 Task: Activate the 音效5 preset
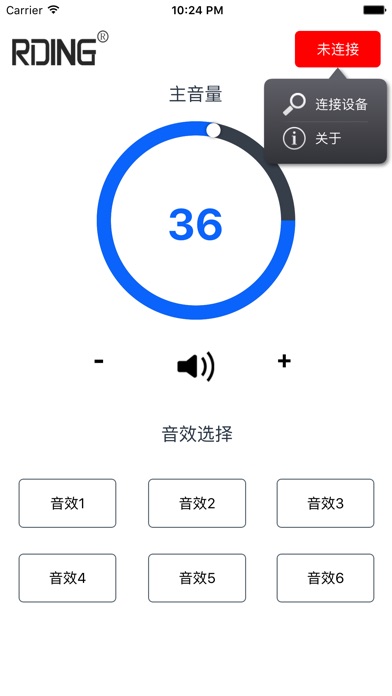tap(197, 578)
